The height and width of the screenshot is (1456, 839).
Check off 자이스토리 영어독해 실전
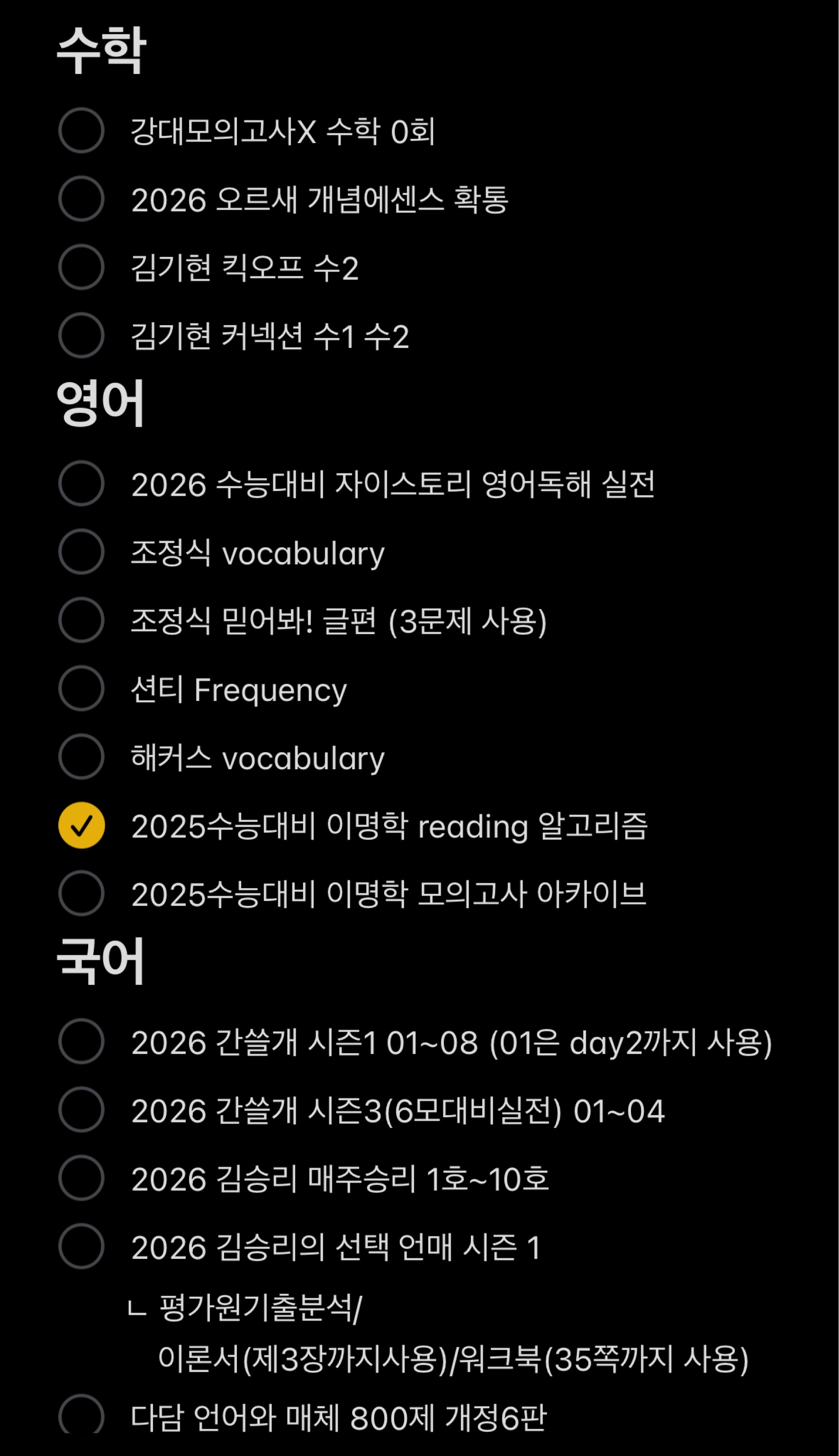click(x=81, y=483)
